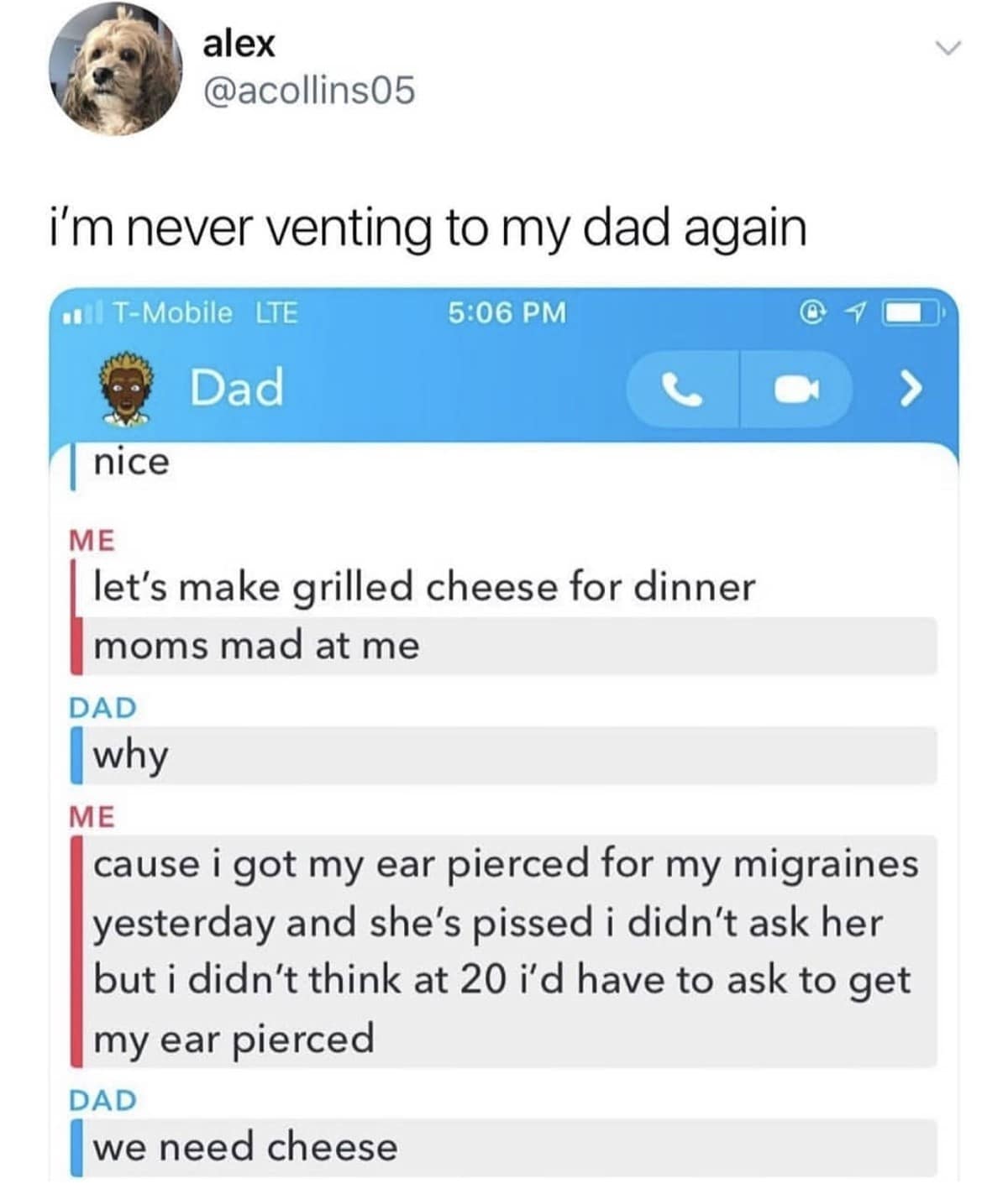Image resolution: width=1008 pixels, height=1184 pixels.
Task: Open Dad's Bitmoji avatar
Action: (127, 388)
